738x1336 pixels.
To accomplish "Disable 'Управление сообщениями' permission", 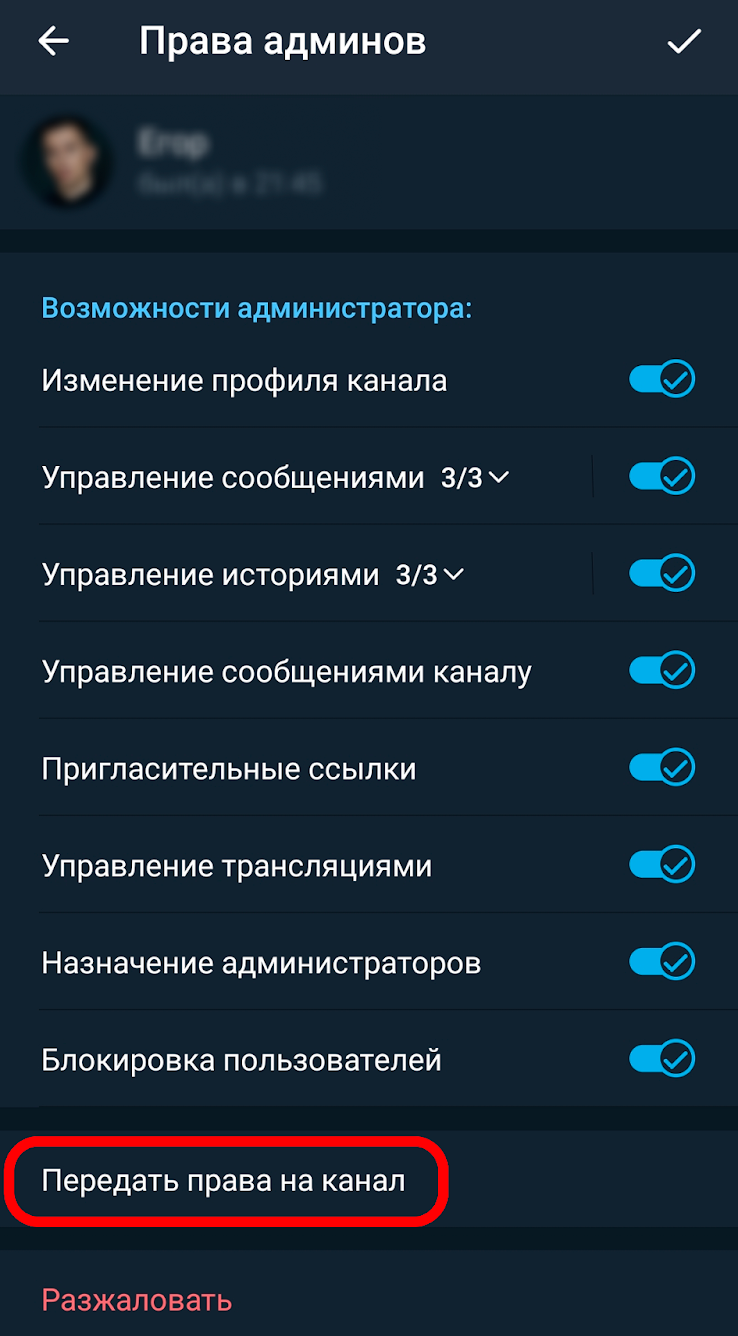I will [662, 475].
